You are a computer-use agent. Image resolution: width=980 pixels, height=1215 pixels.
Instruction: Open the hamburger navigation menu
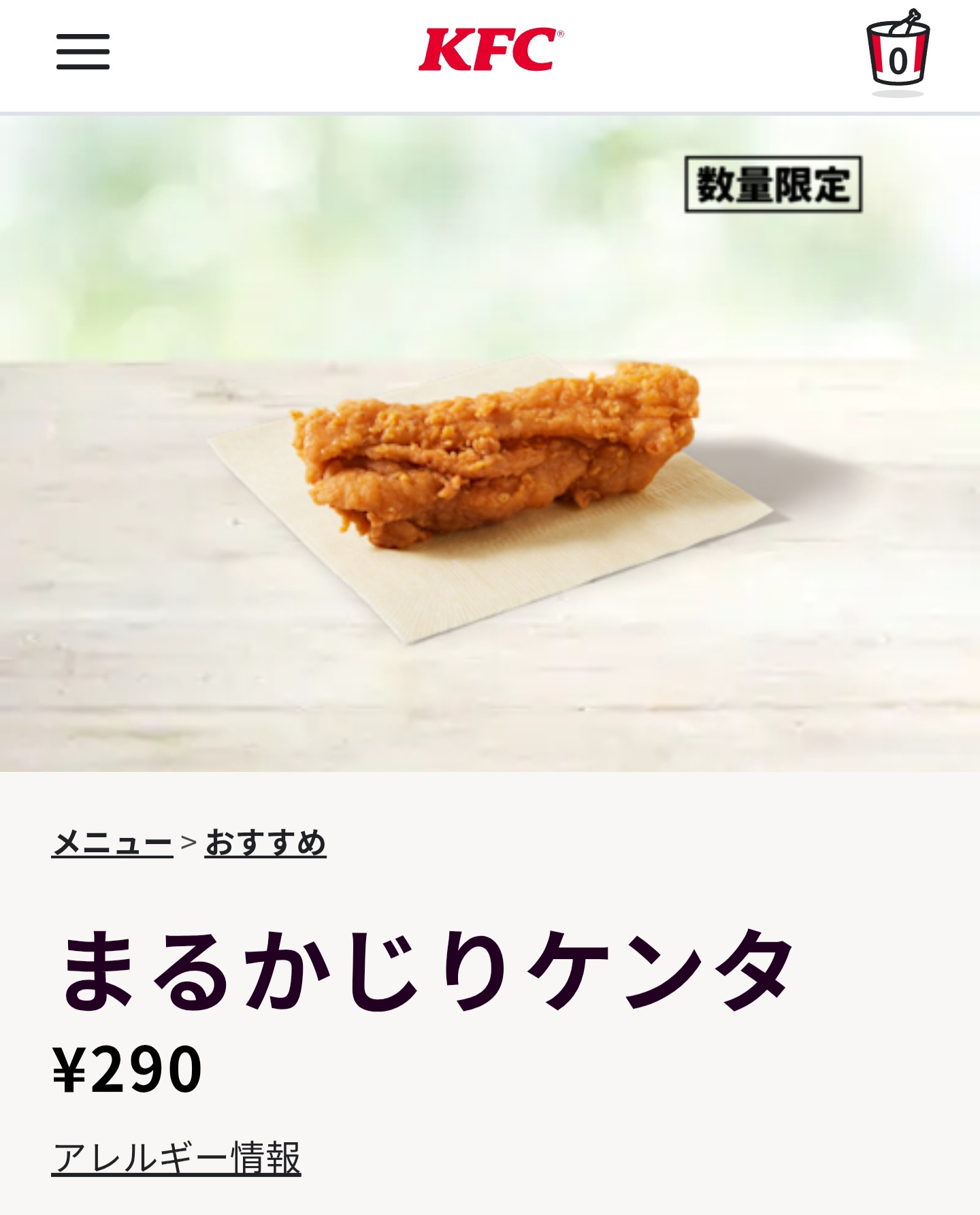(82, 52)
